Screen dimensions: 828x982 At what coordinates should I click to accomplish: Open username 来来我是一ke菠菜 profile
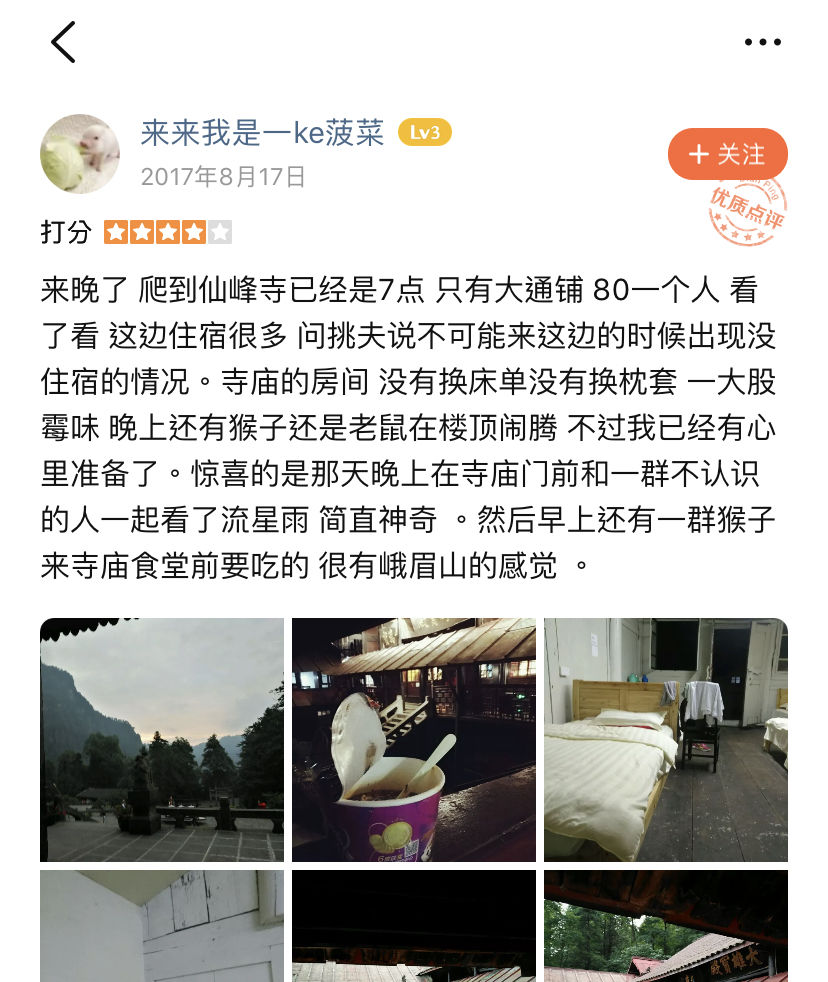[x=262, y=133]
